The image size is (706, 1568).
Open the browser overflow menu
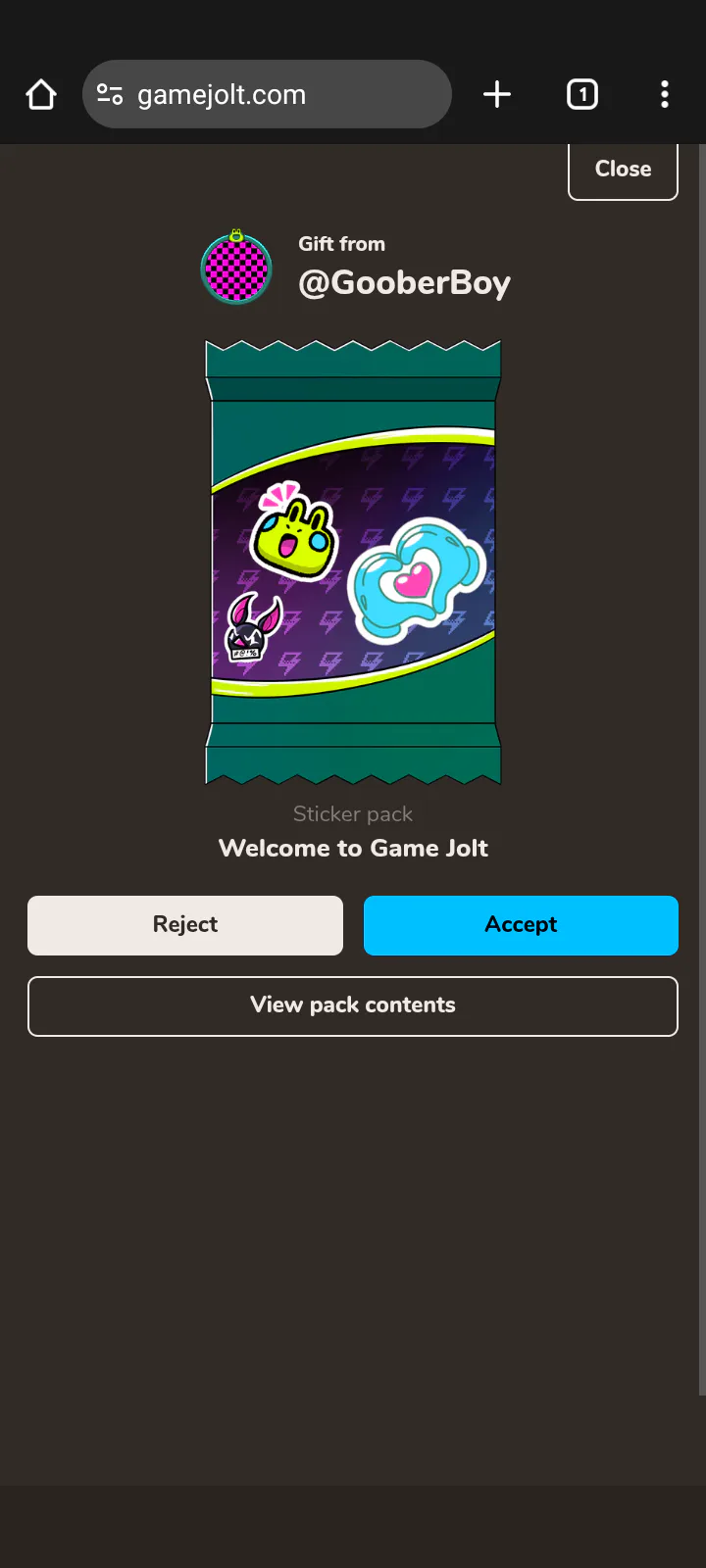(x=665, y=94)
